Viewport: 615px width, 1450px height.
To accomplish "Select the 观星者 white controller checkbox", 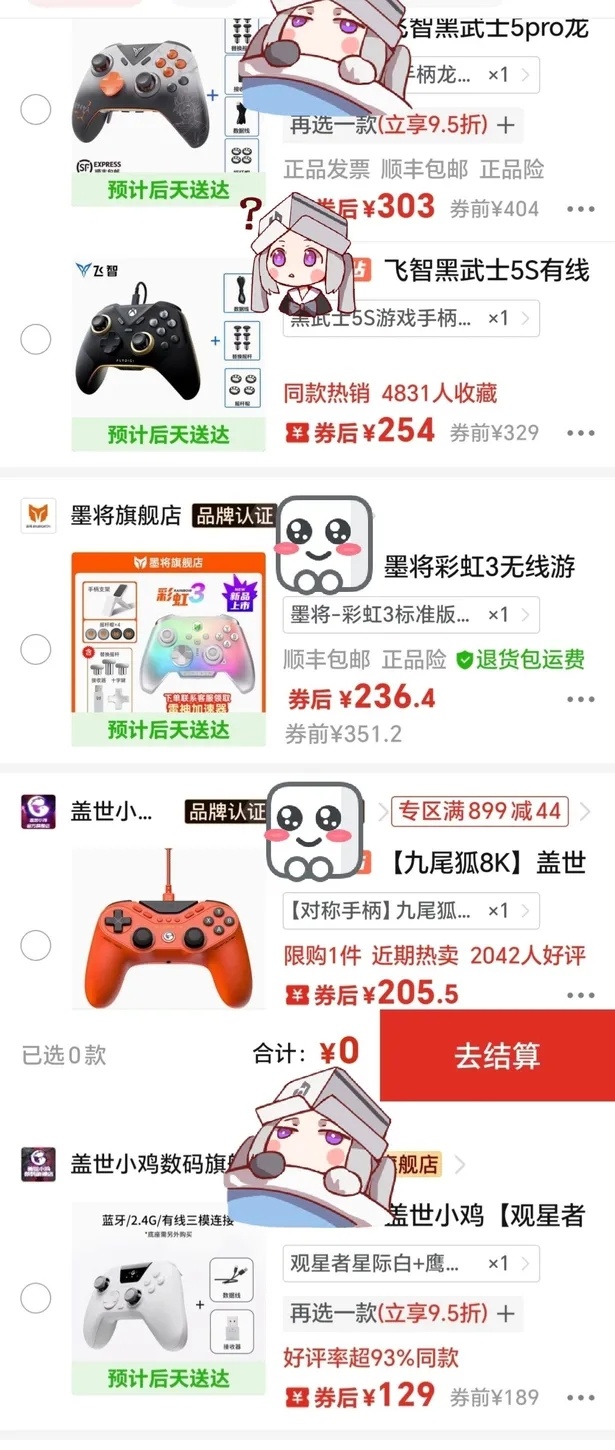I will tap(36, 1299).
